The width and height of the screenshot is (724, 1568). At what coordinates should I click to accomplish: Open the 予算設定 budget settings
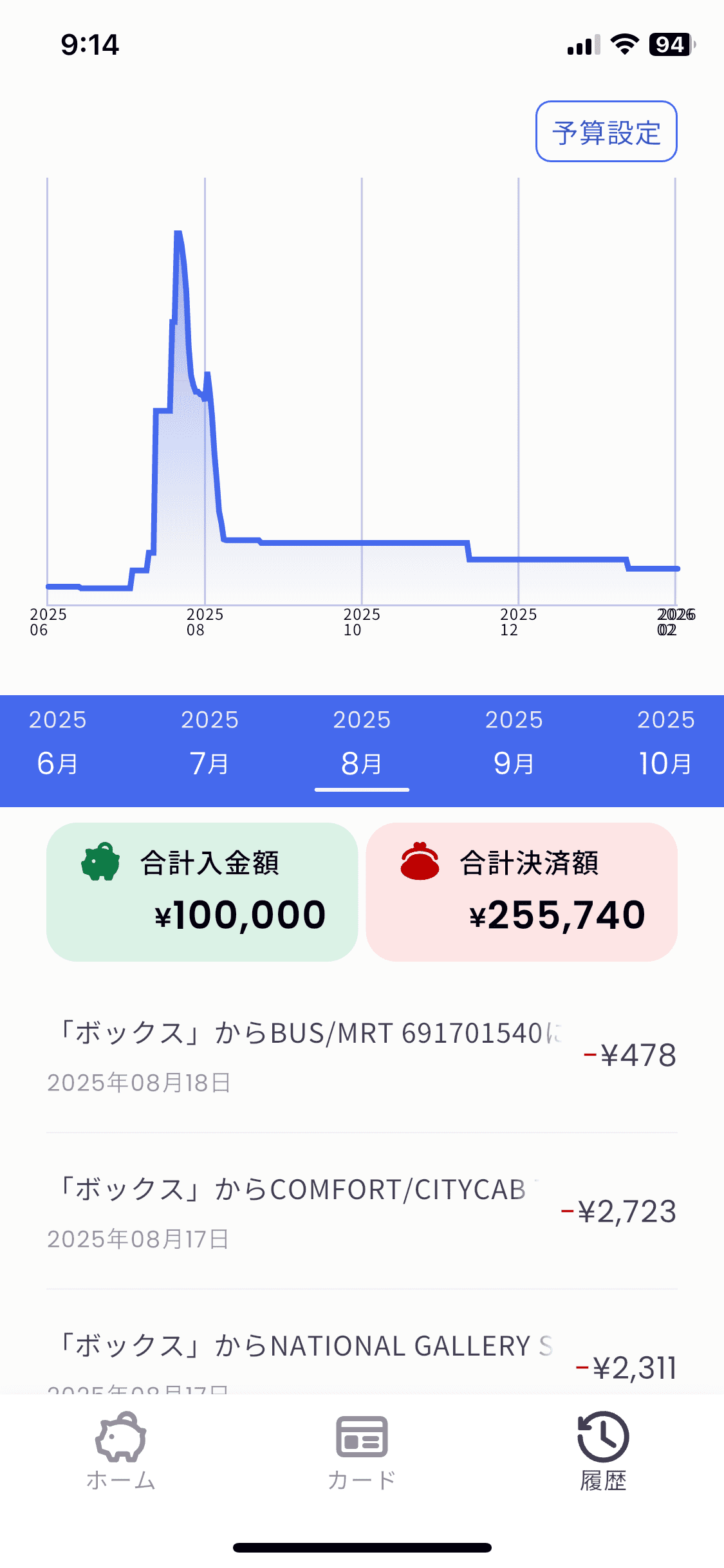click(606, 132)
